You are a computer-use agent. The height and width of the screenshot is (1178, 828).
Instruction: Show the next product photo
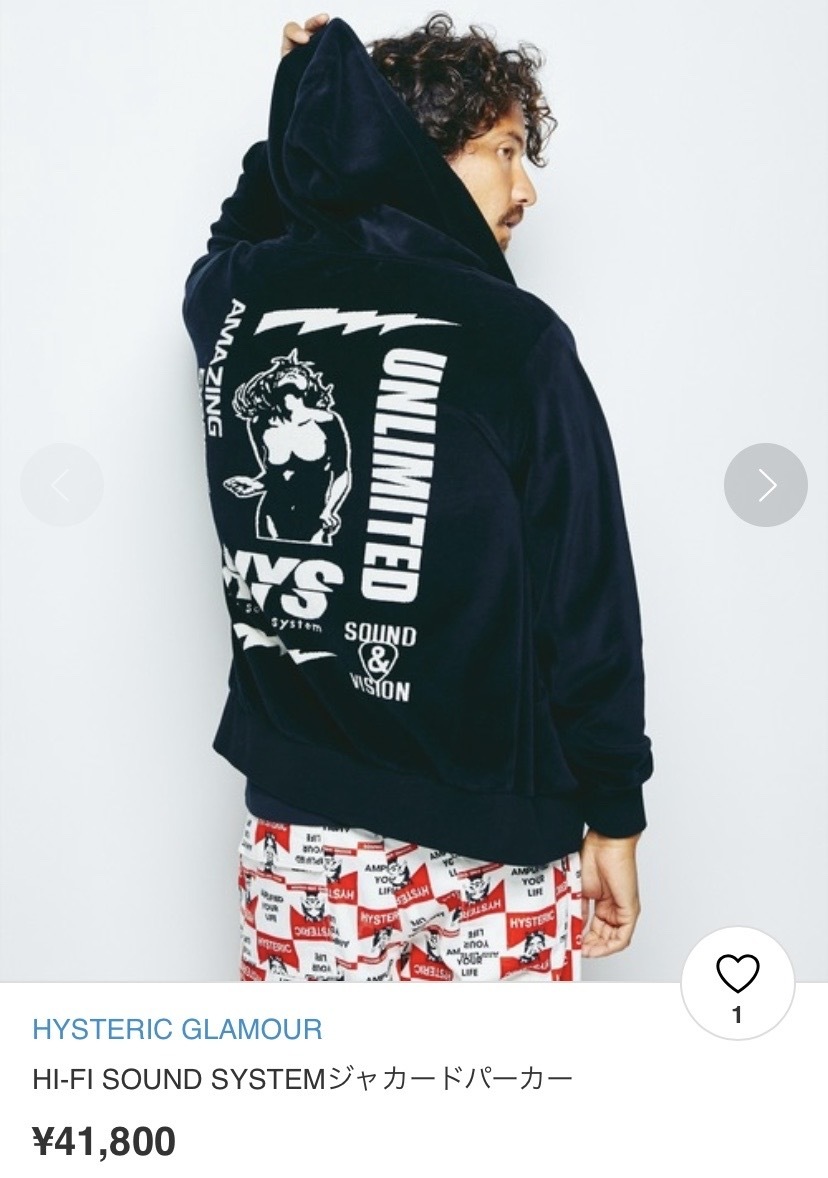coord(765,485)
